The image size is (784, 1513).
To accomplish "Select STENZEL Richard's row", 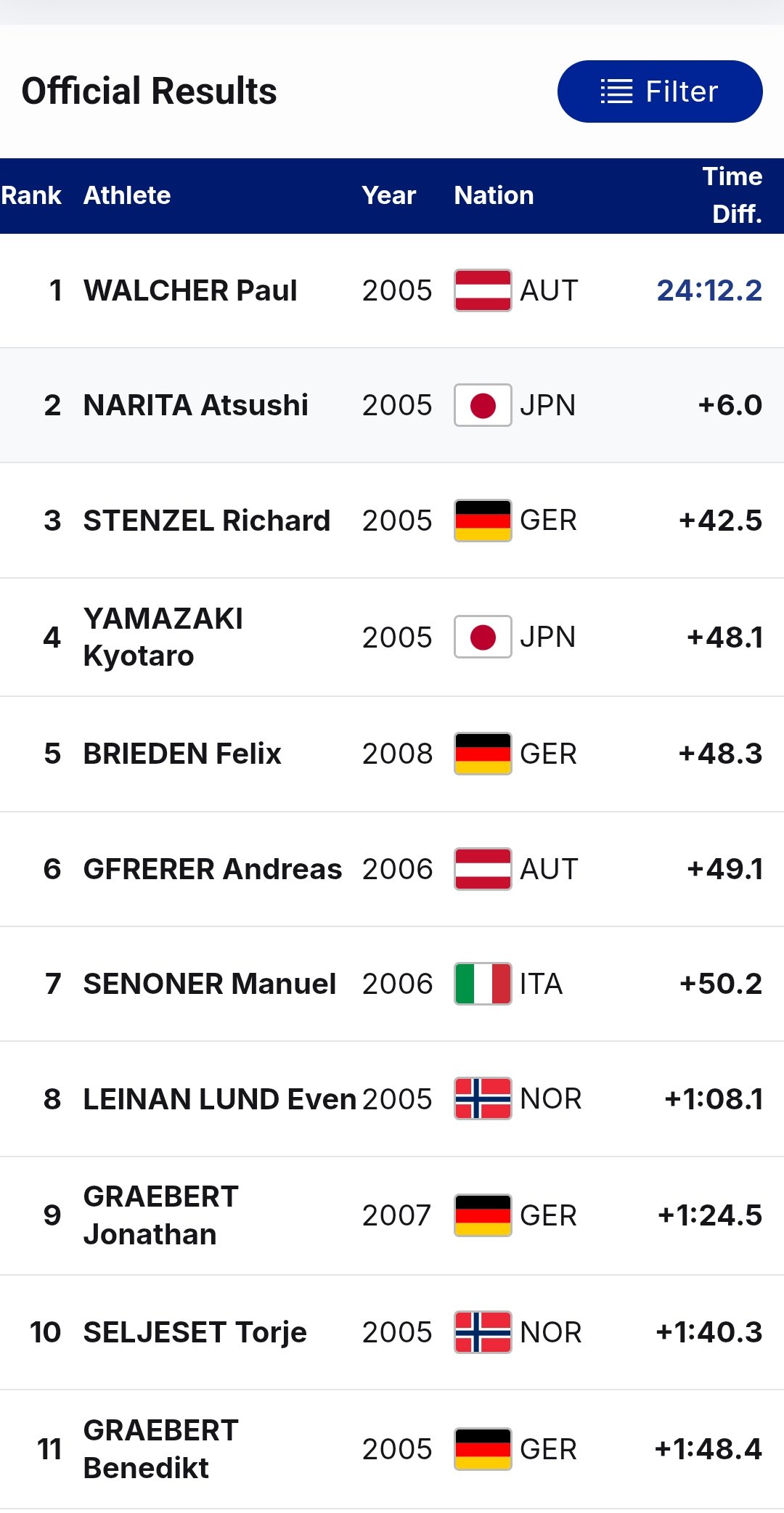I will tap(392, 521).
